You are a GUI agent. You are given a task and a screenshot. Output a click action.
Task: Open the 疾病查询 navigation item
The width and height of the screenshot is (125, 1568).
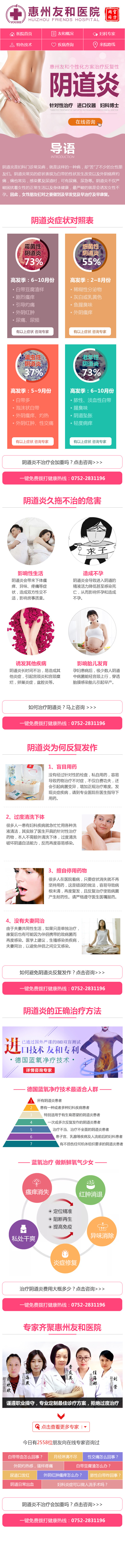pos(62,44)
